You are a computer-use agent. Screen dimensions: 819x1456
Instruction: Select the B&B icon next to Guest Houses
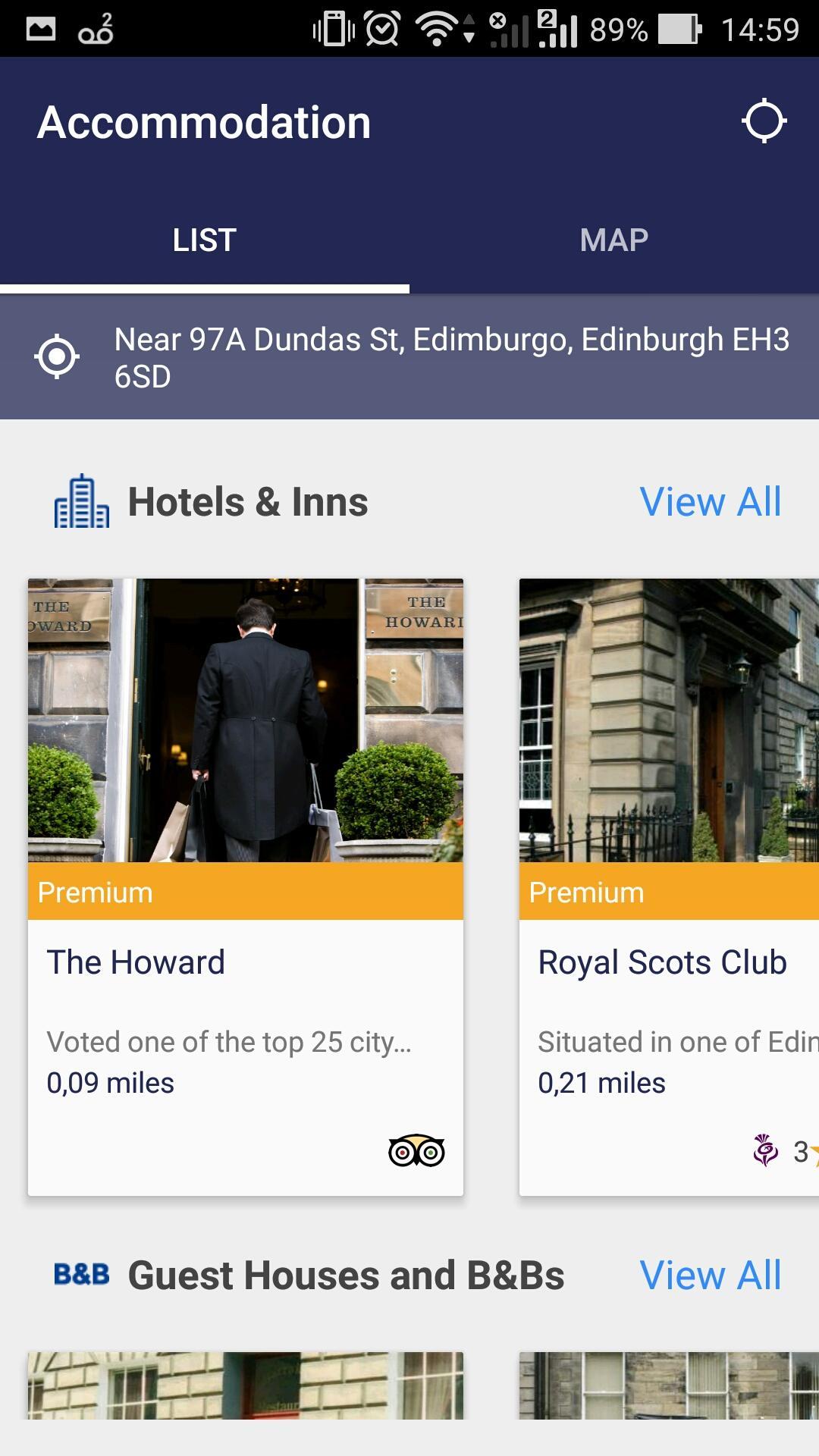pos(82,1274)
